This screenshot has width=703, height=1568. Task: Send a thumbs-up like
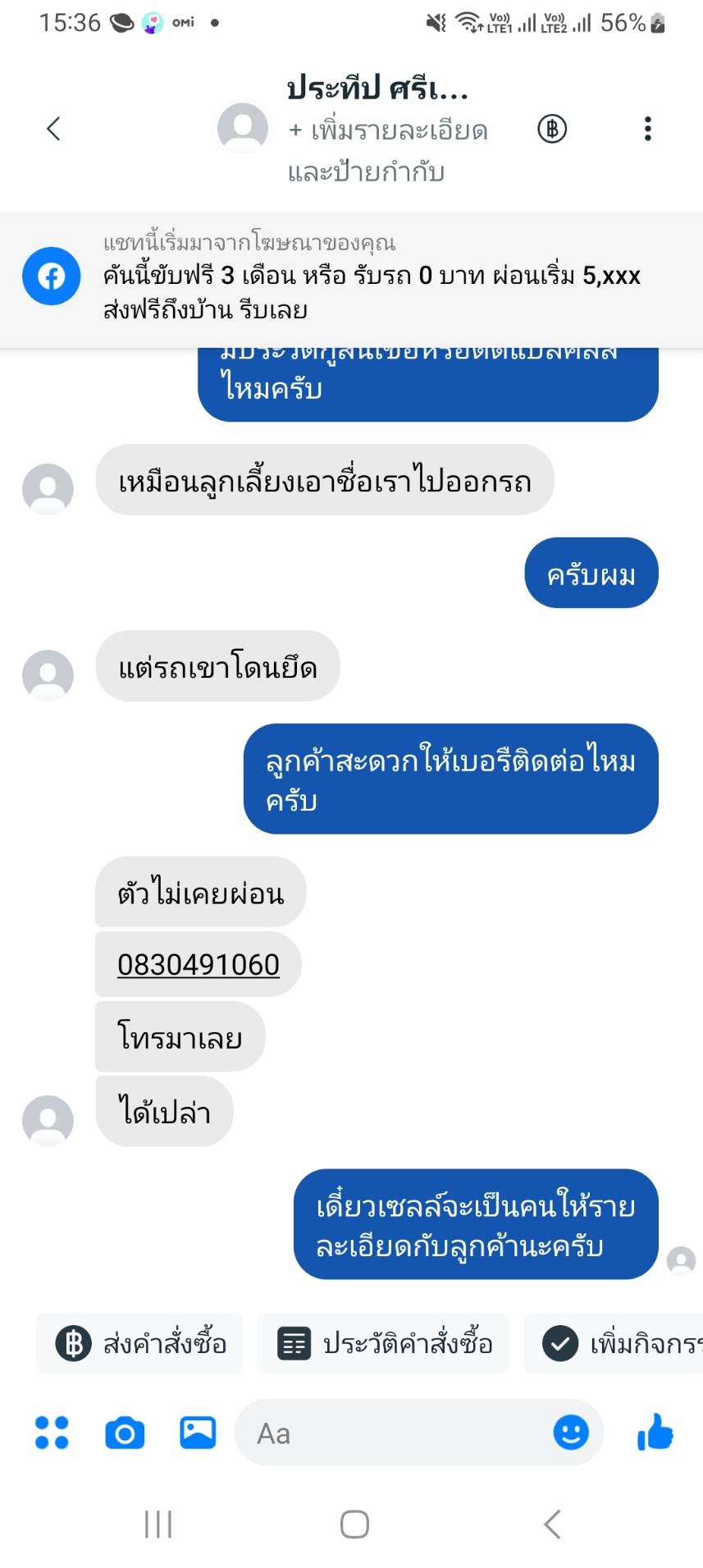655,1433
